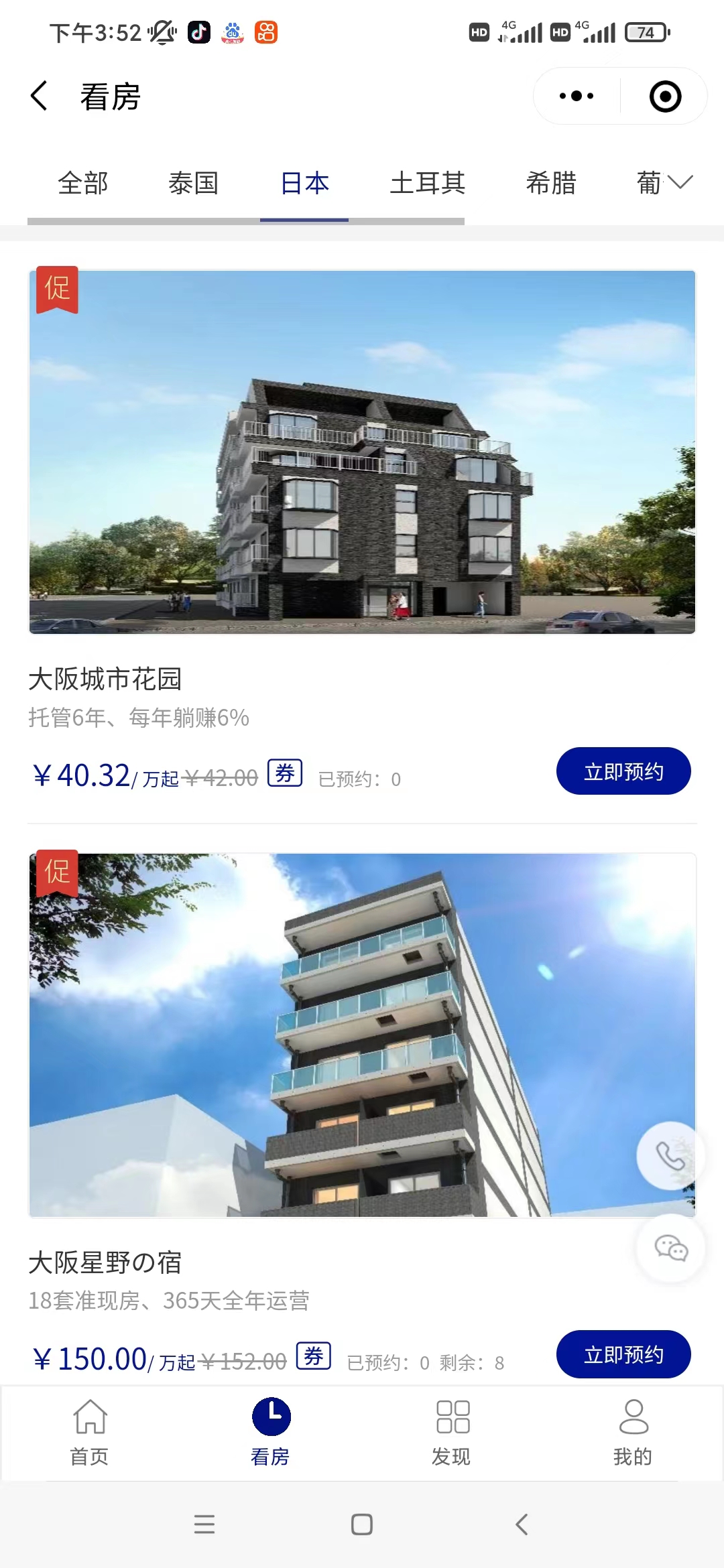Switch to the 我的 tab

pyautogui.click(x=633, y=1432)
